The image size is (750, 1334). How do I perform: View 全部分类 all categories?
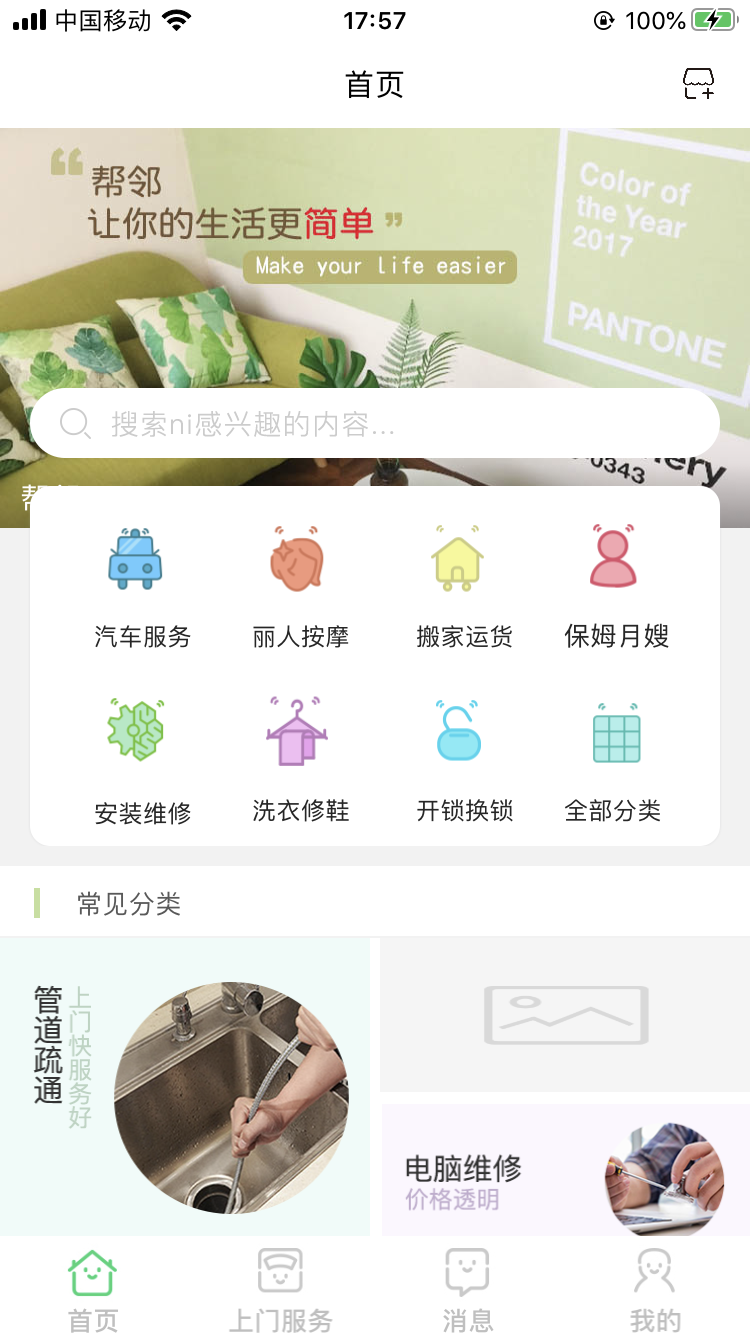[615, 761]
